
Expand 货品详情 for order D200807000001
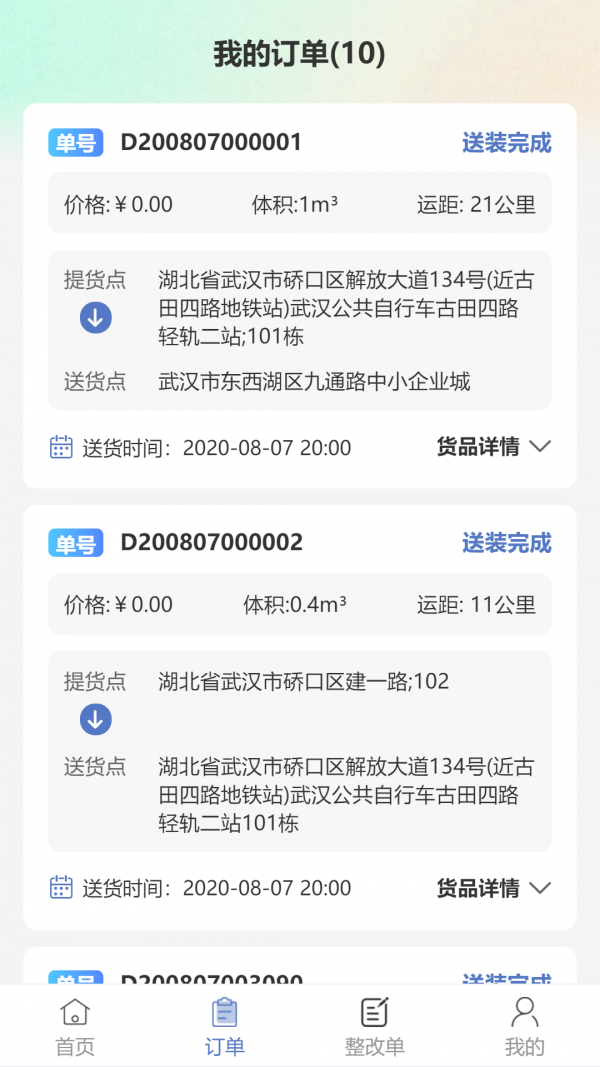pos(494,447)
